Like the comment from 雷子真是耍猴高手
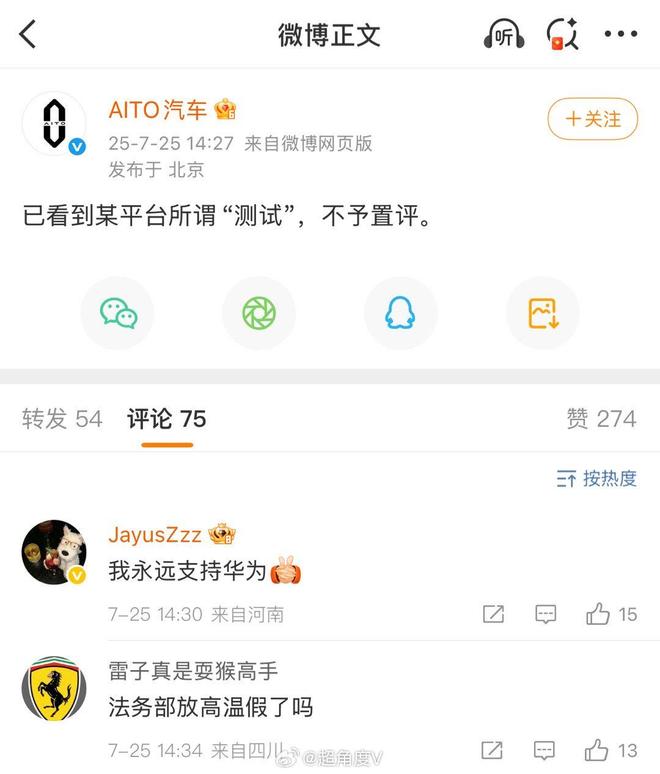Screen dimensions: 660x774 [611, 750]
